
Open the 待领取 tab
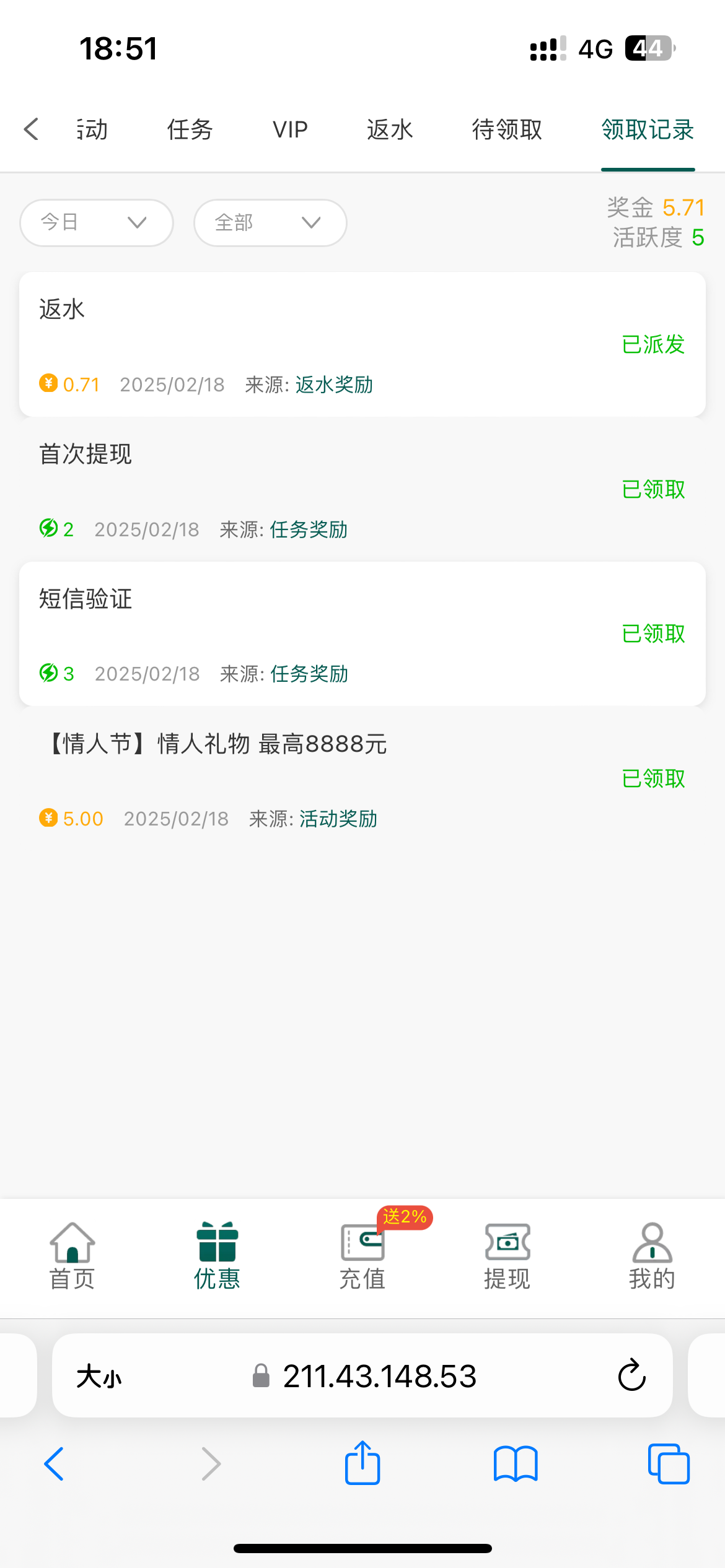coord(507,130)
